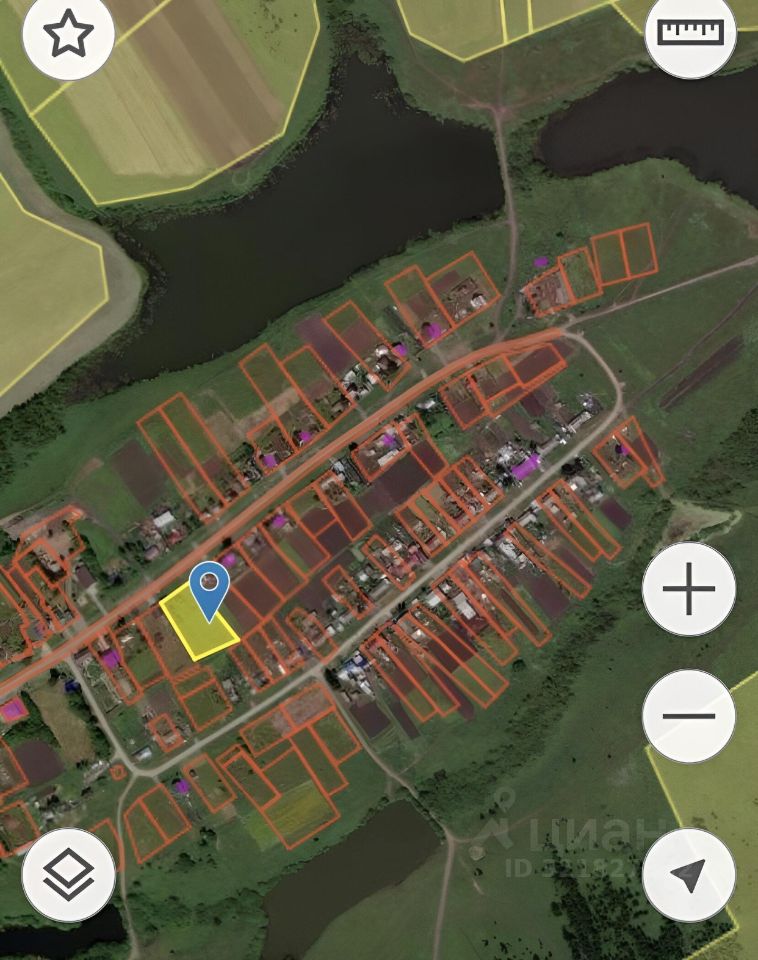Open the map layers selector

[x=68, y=875]
